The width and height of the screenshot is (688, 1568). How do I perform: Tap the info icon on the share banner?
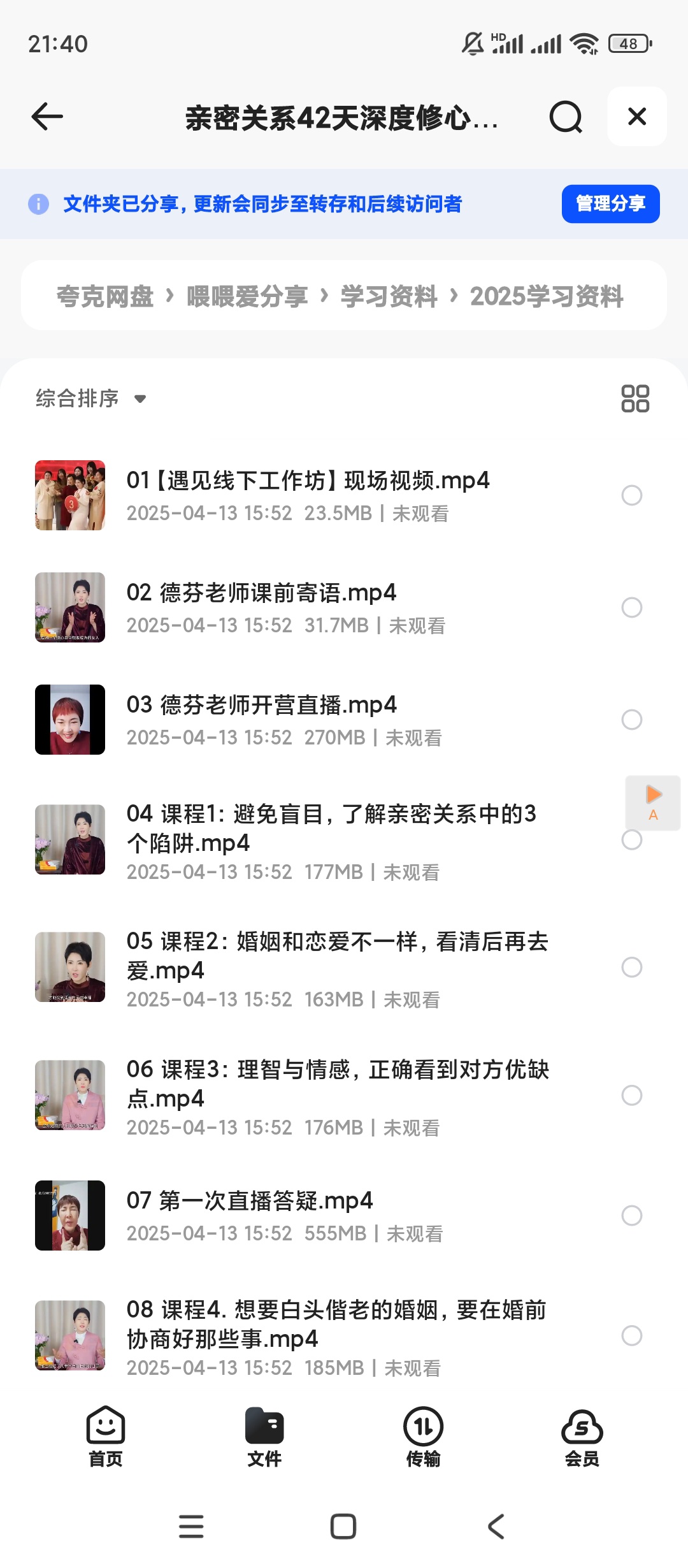38,205
